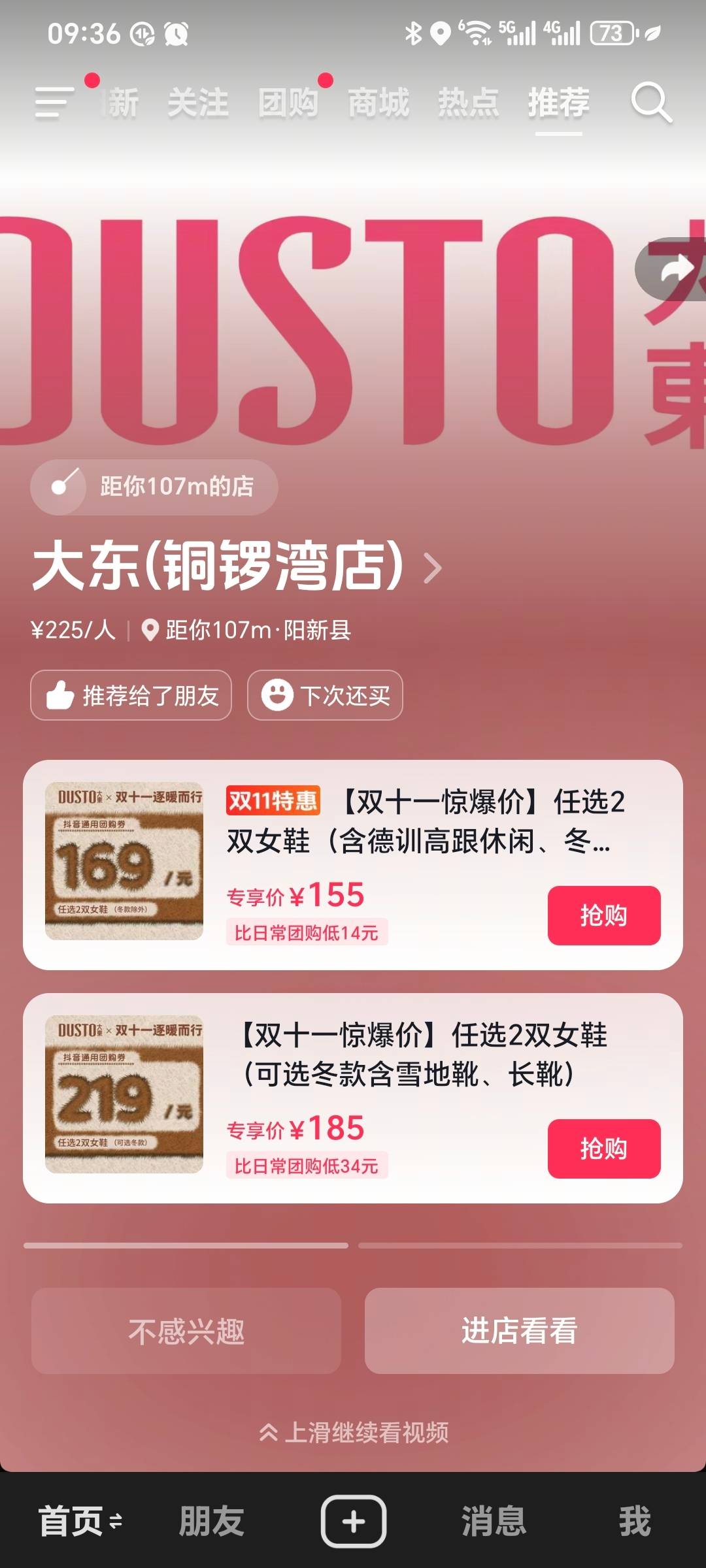The image size is (706, 1568).
Task: Mark as 不感兴趣
Action: (186, 1331)
